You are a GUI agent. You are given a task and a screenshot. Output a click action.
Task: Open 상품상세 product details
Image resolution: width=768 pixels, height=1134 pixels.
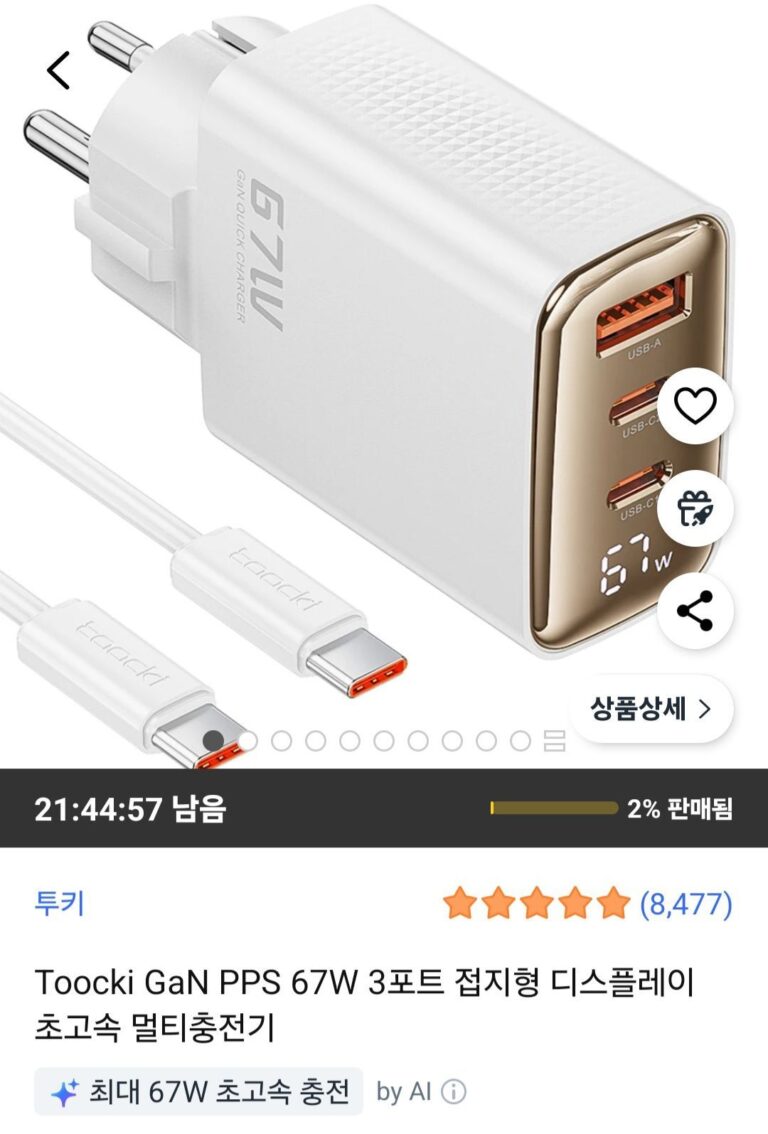(x=652, y=709)
